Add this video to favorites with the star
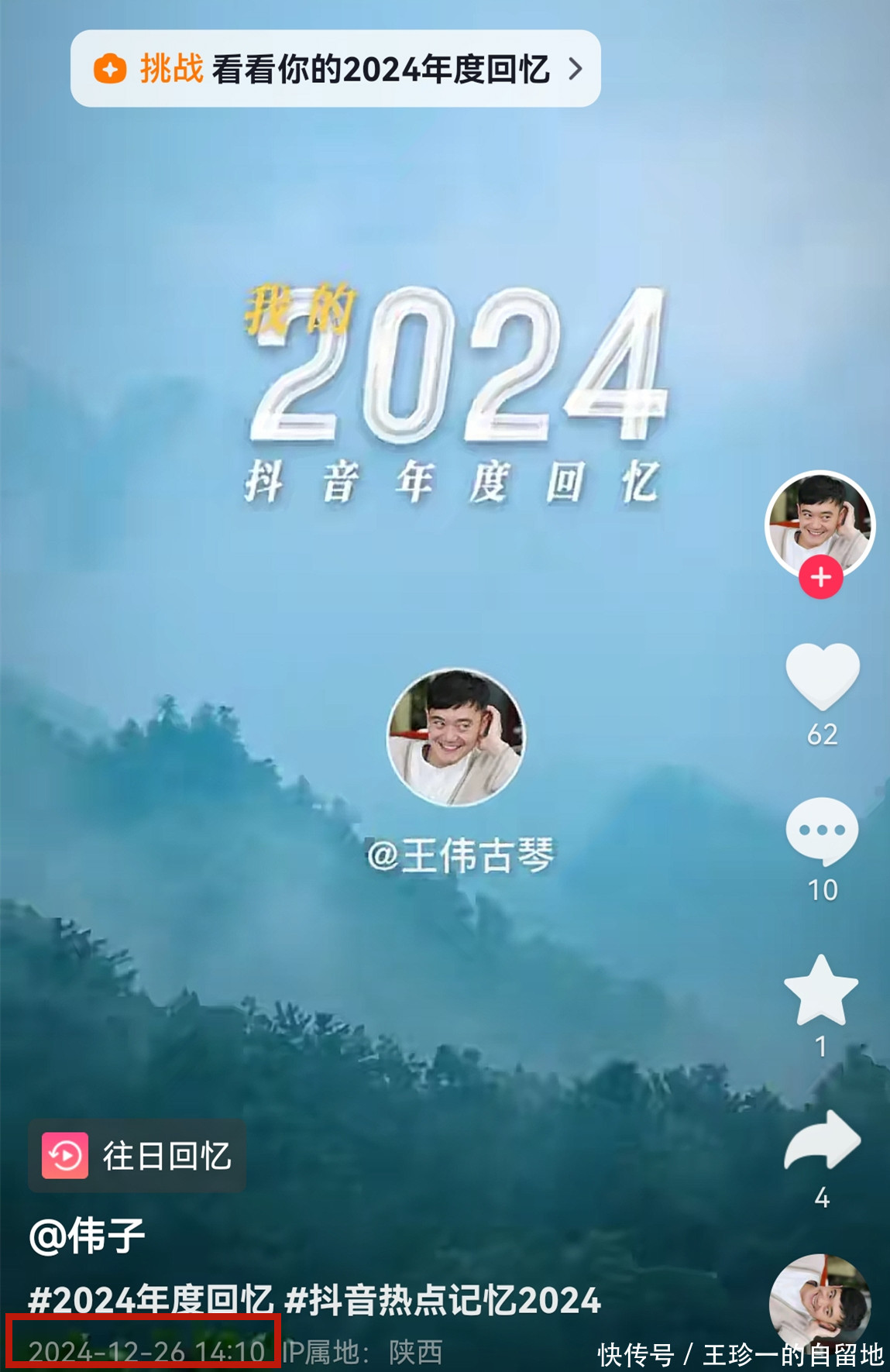This screenshot has height=1372, width=890. click(821, 990)
